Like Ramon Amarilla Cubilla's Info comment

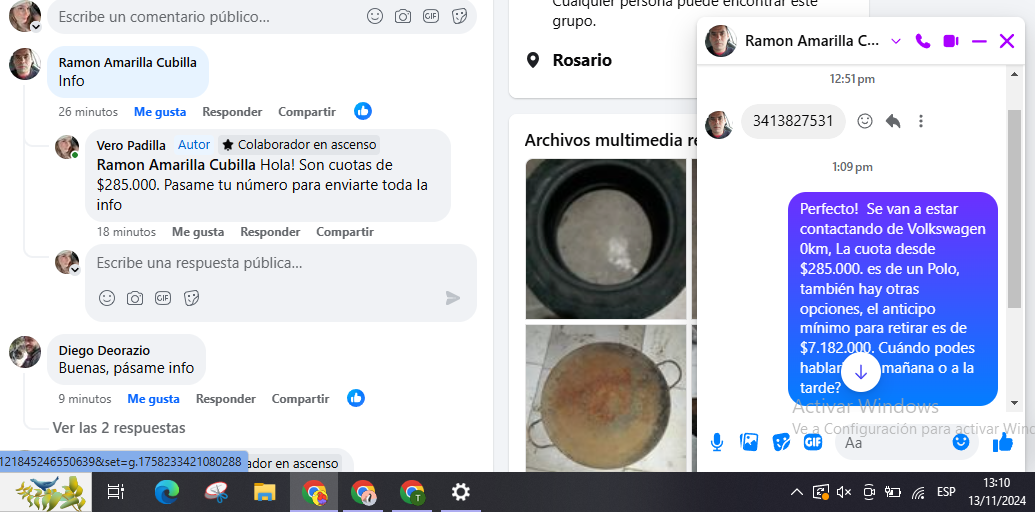tap(160, 112)
